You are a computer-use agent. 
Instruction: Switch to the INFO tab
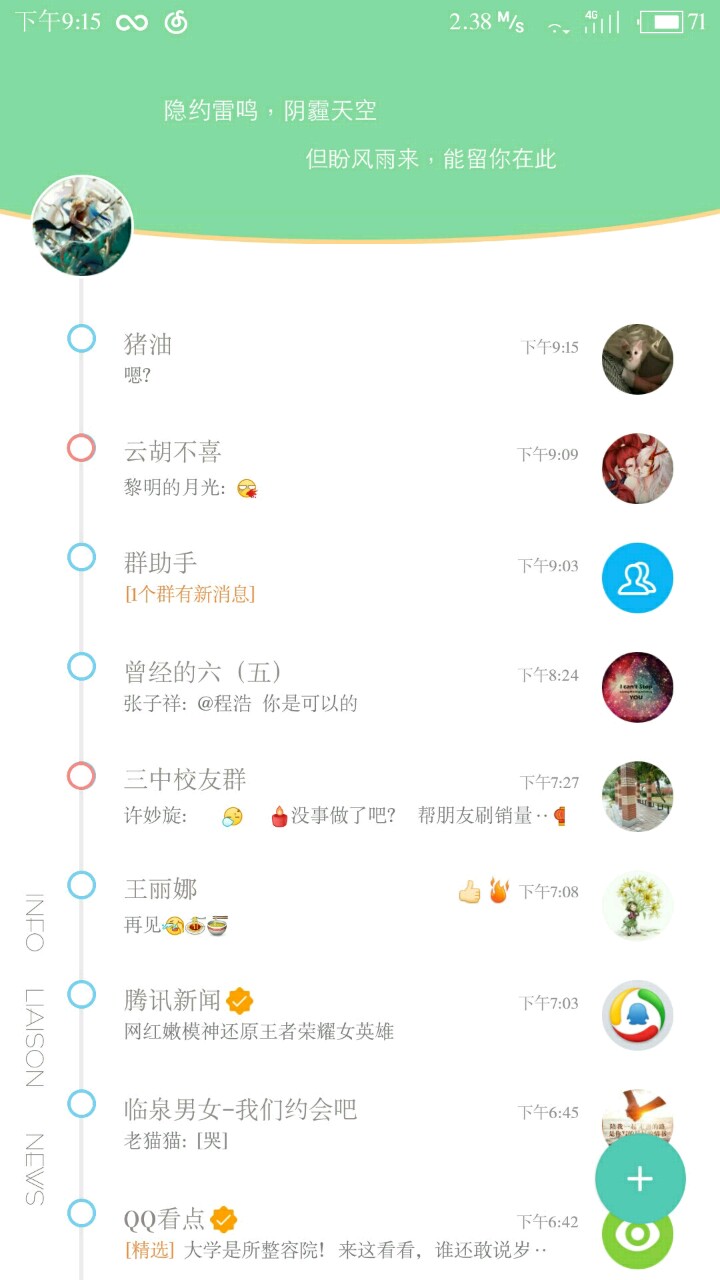click(x=34, y=922)
